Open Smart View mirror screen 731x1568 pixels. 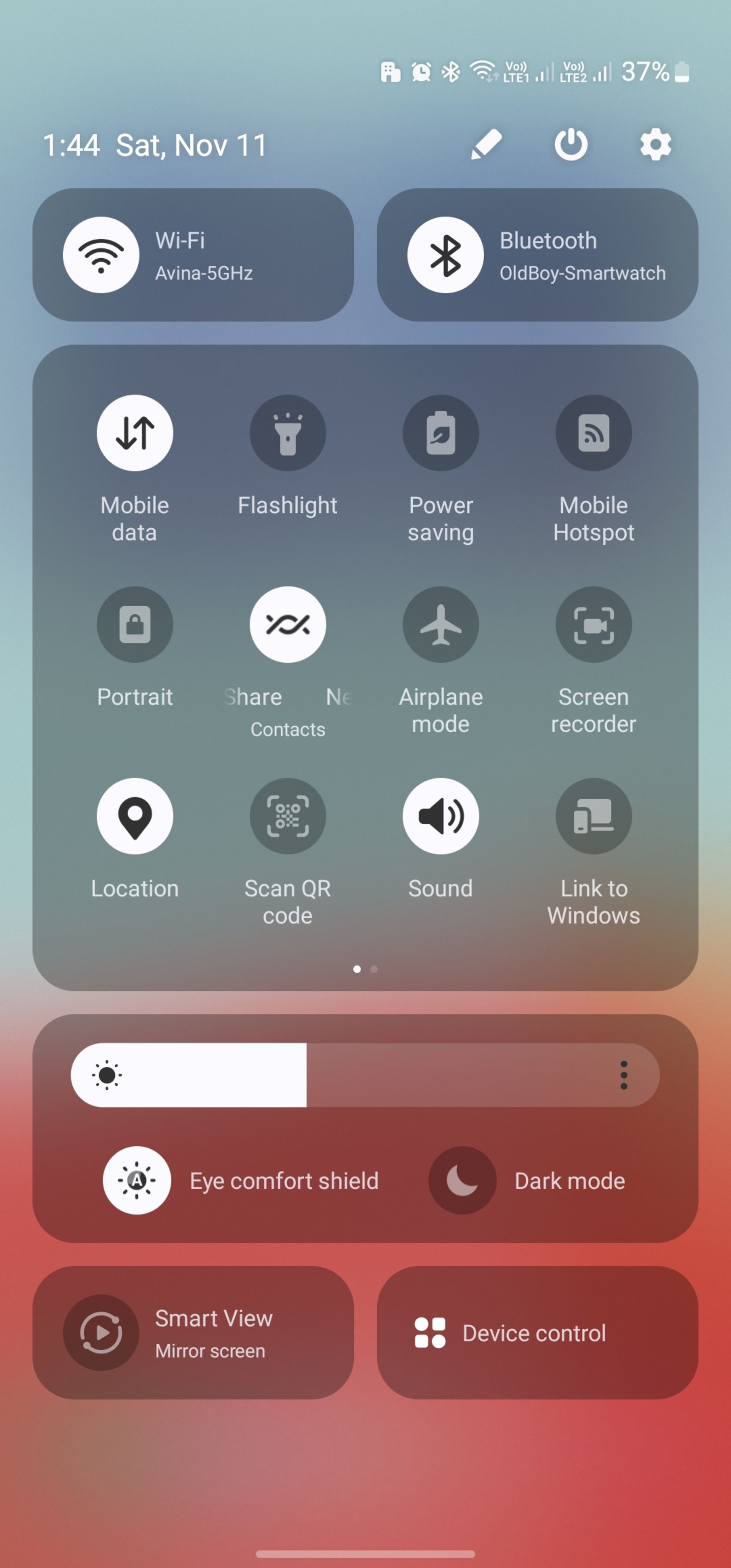click(101, 1332)
